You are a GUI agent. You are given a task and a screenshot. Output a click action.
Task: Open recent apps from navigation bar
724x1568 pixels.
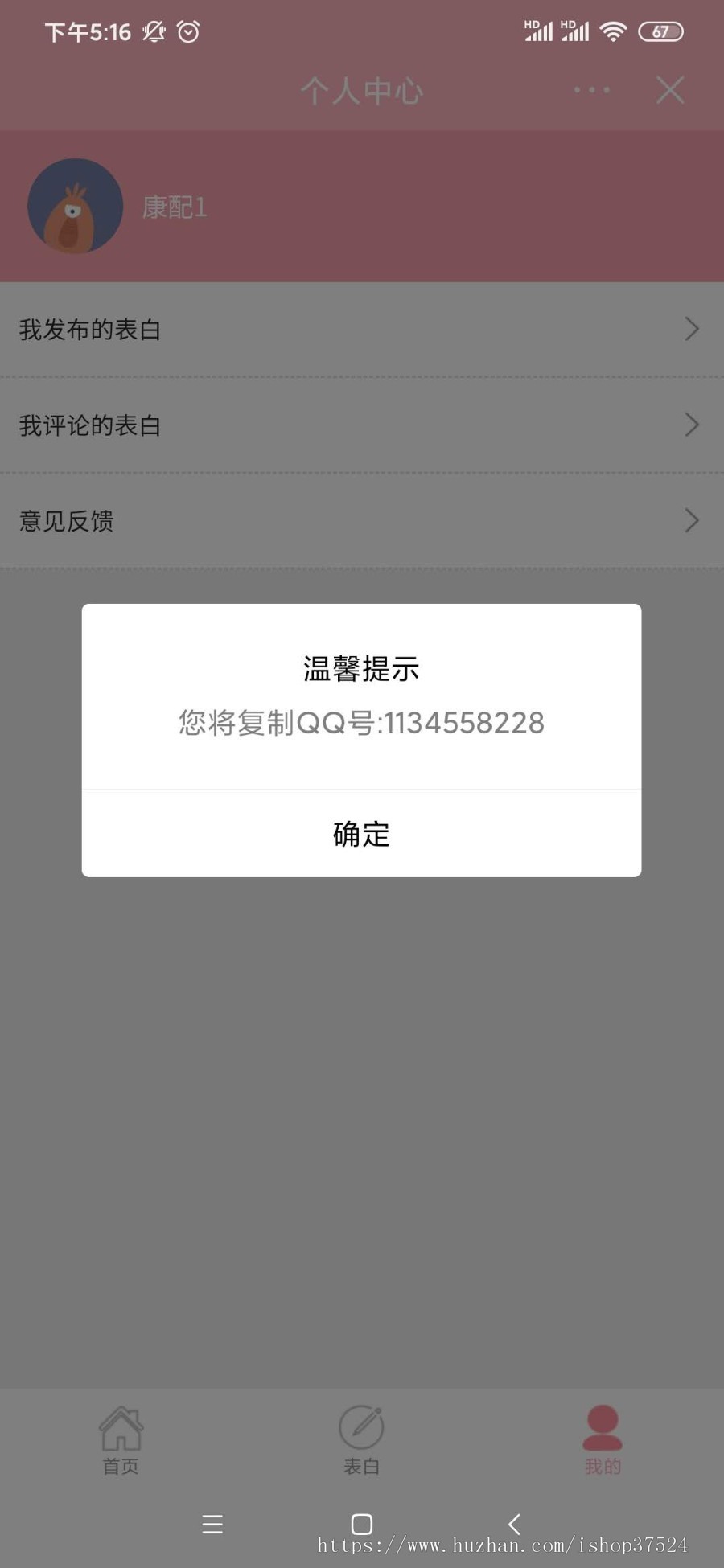212,1524
